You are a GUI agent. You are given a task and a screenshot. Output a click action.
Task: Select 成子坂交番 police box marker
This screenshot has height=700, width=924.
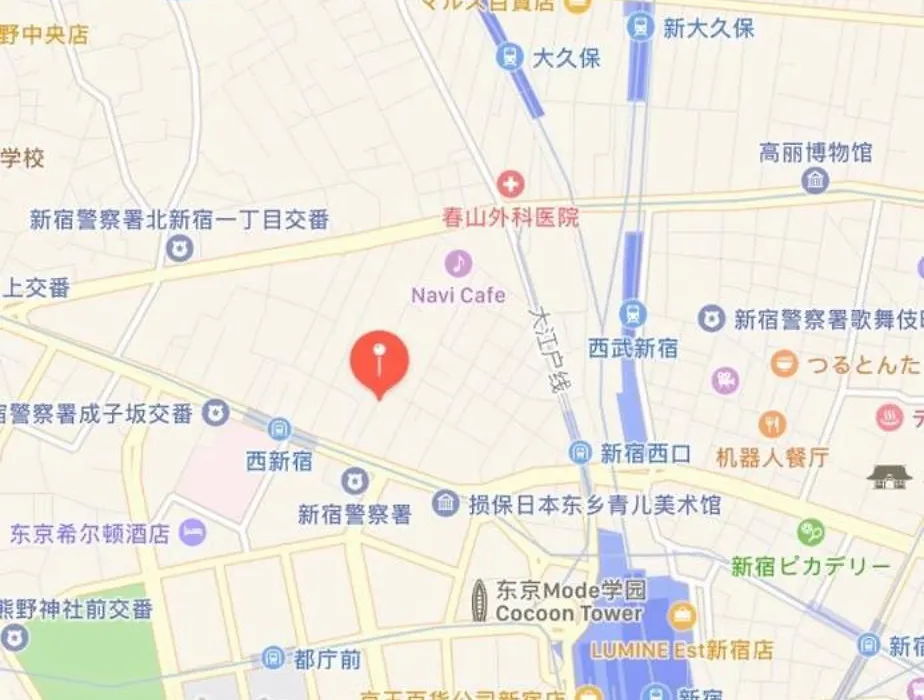(x=215, y=412)
